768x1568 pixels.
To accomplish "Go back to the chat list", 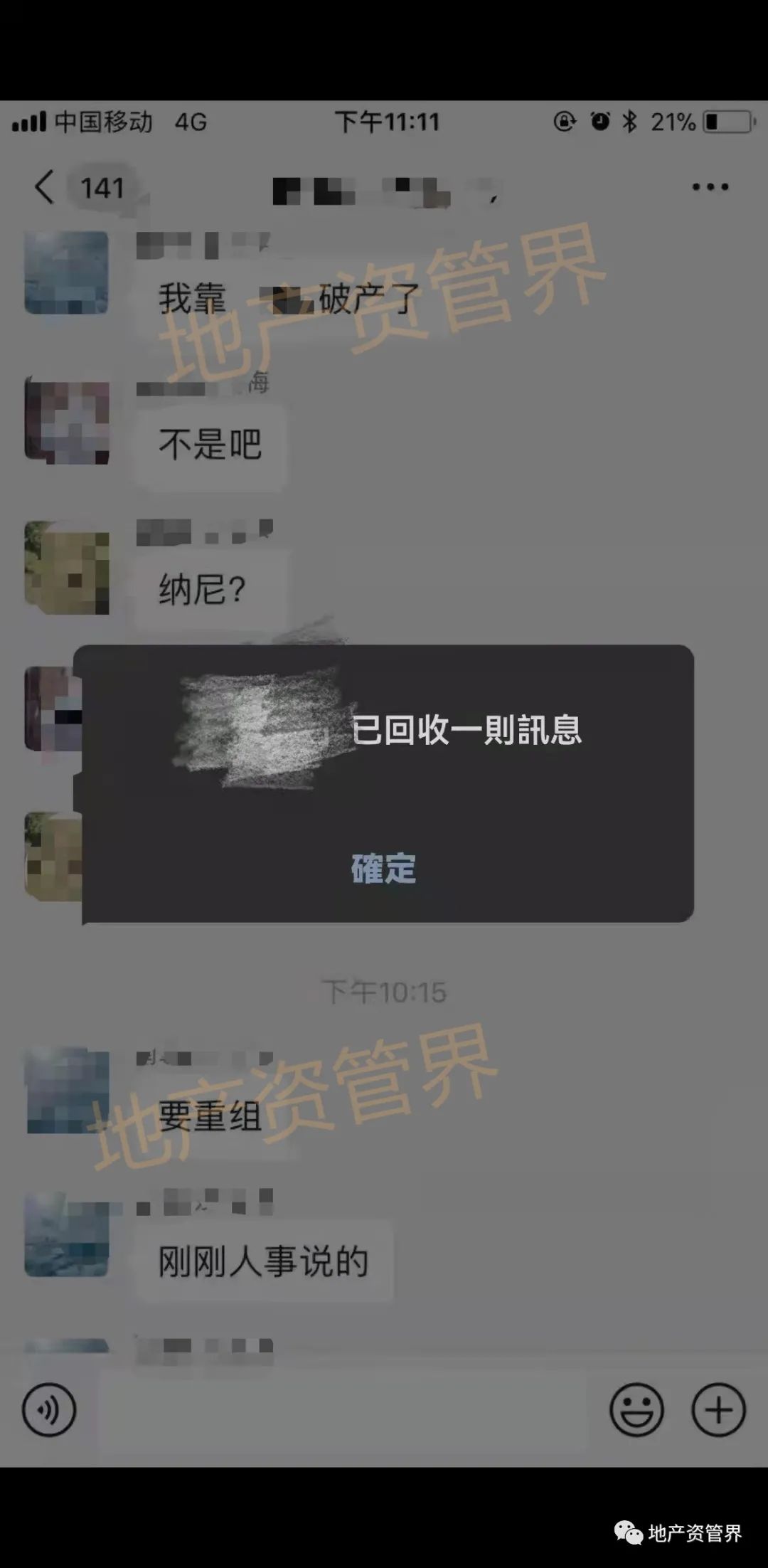I will [x=44, y=187].
